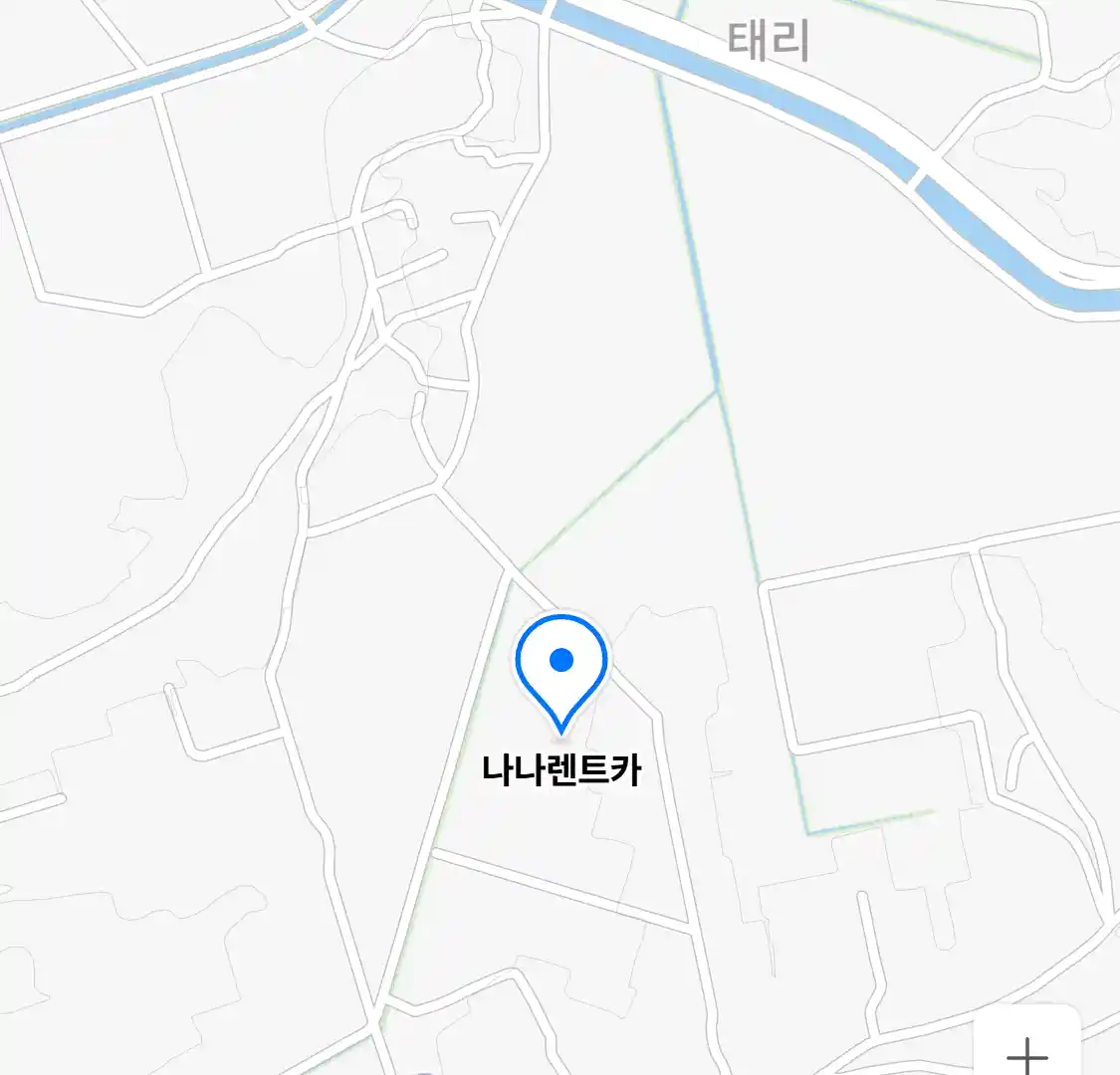Tap the 나나렌트카 location pin
The height and width of the screenshot is (1075, 1120).
point(561,667)
